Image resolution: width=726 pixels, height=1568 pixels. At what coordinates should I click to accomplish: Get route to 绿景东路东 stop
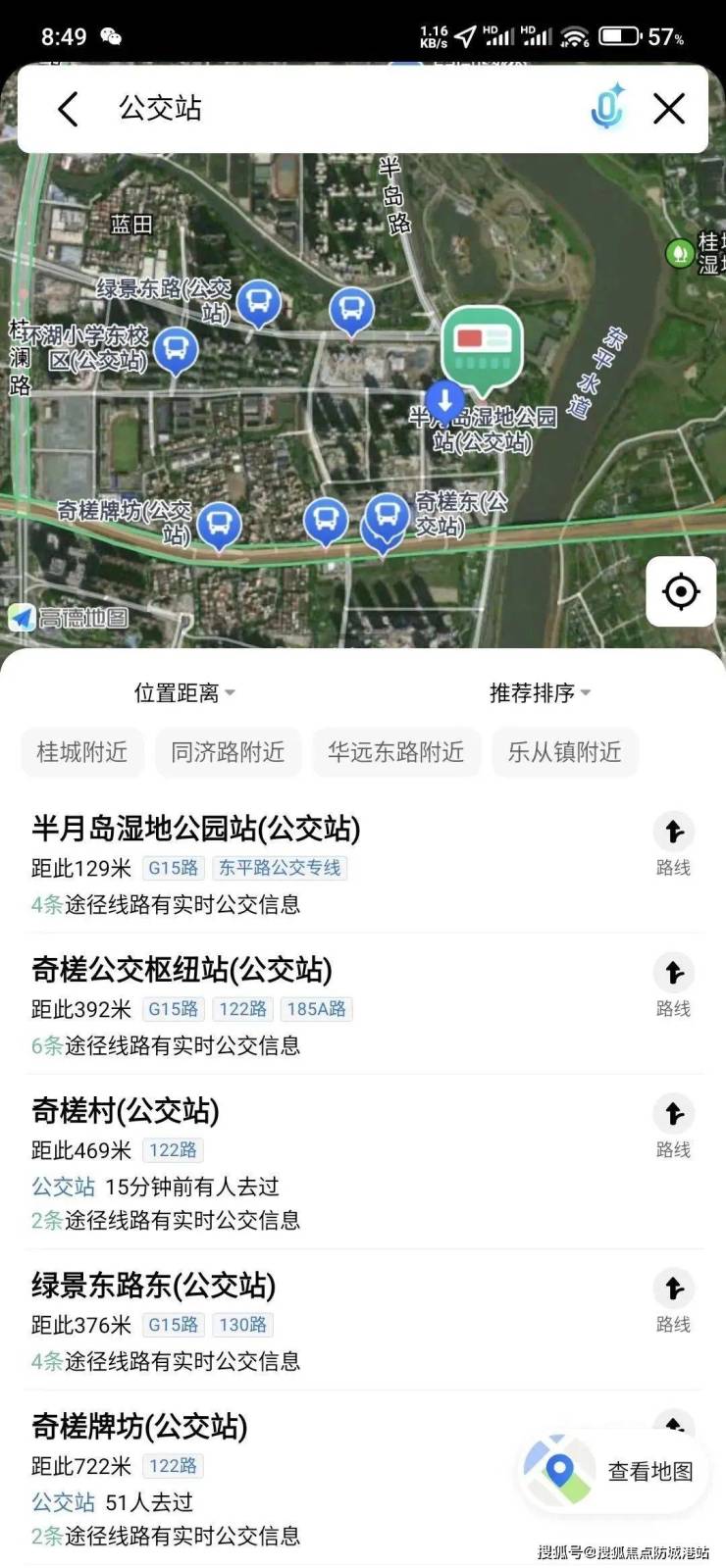[x=673, y=1300]
